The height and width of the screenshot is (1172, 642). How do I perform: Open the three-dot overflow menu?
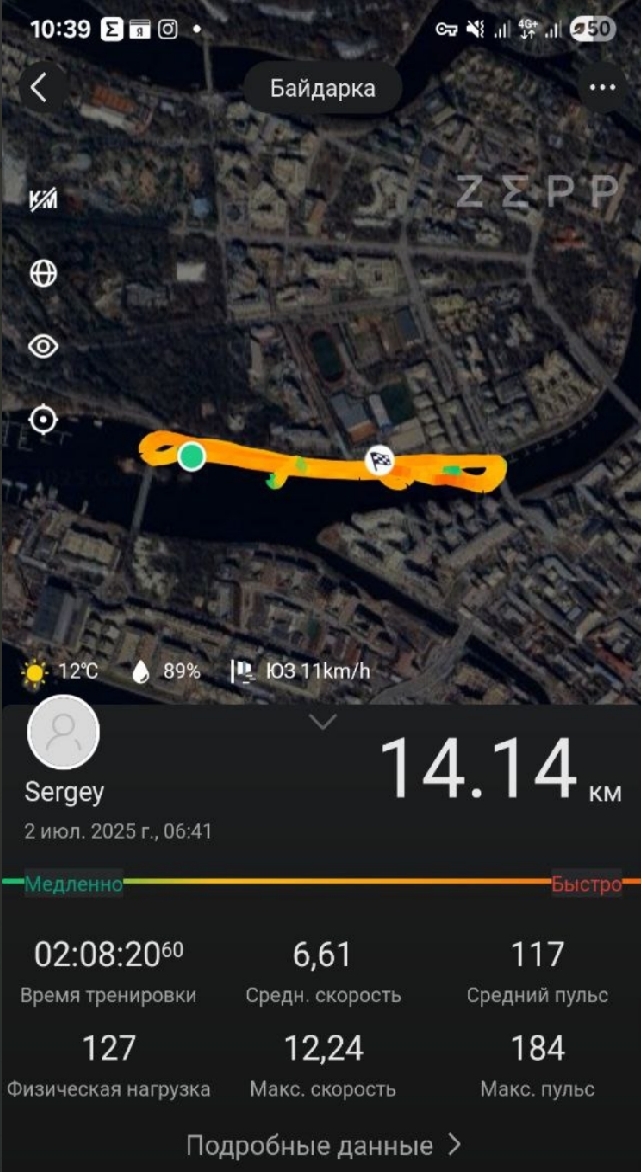tap(602, 88)
